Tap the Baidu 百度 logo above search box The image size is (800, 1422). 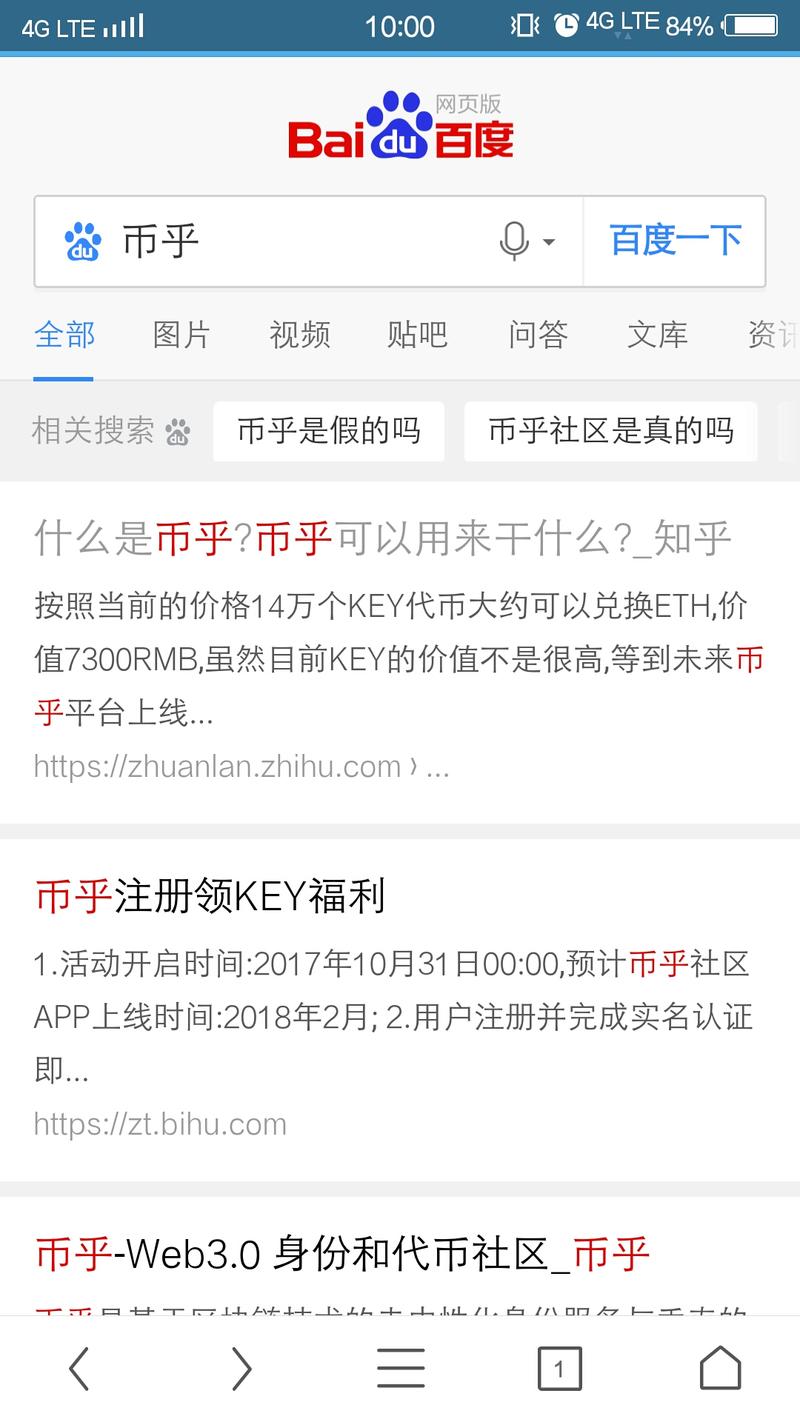400,131
